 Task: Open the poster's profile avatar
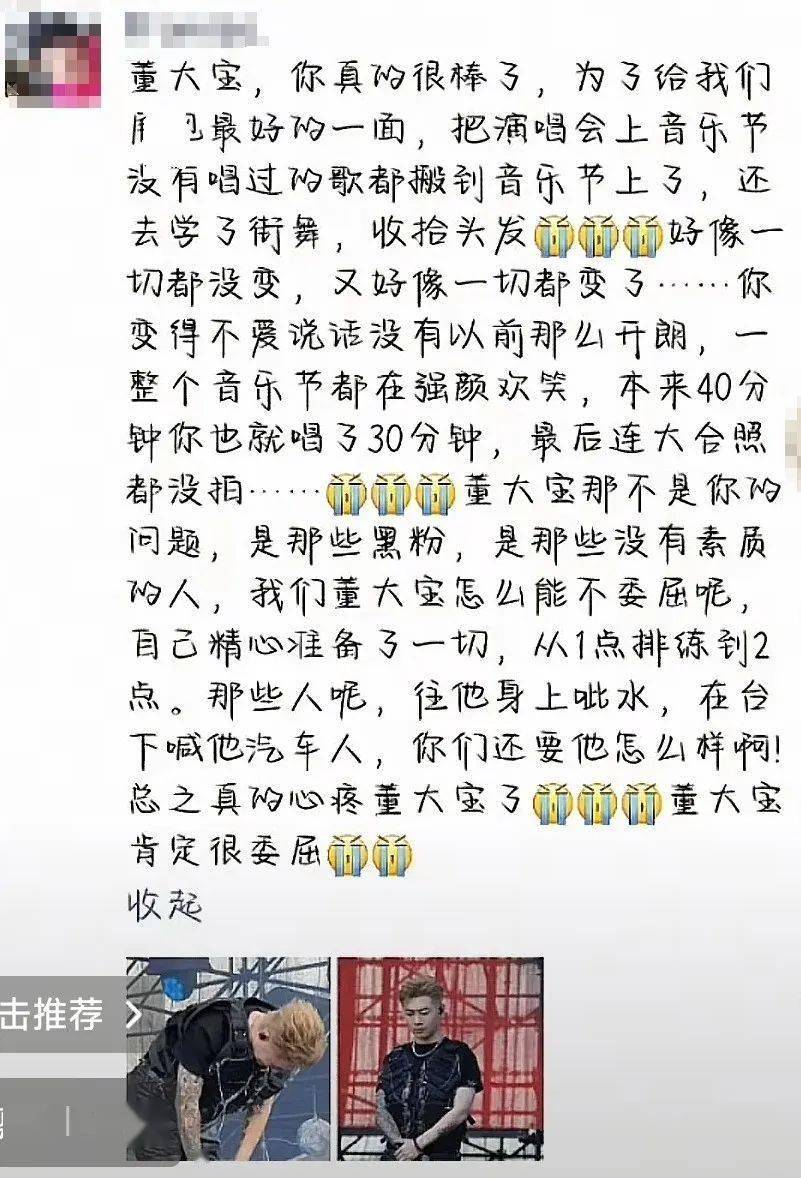click(x=52, y=58)
